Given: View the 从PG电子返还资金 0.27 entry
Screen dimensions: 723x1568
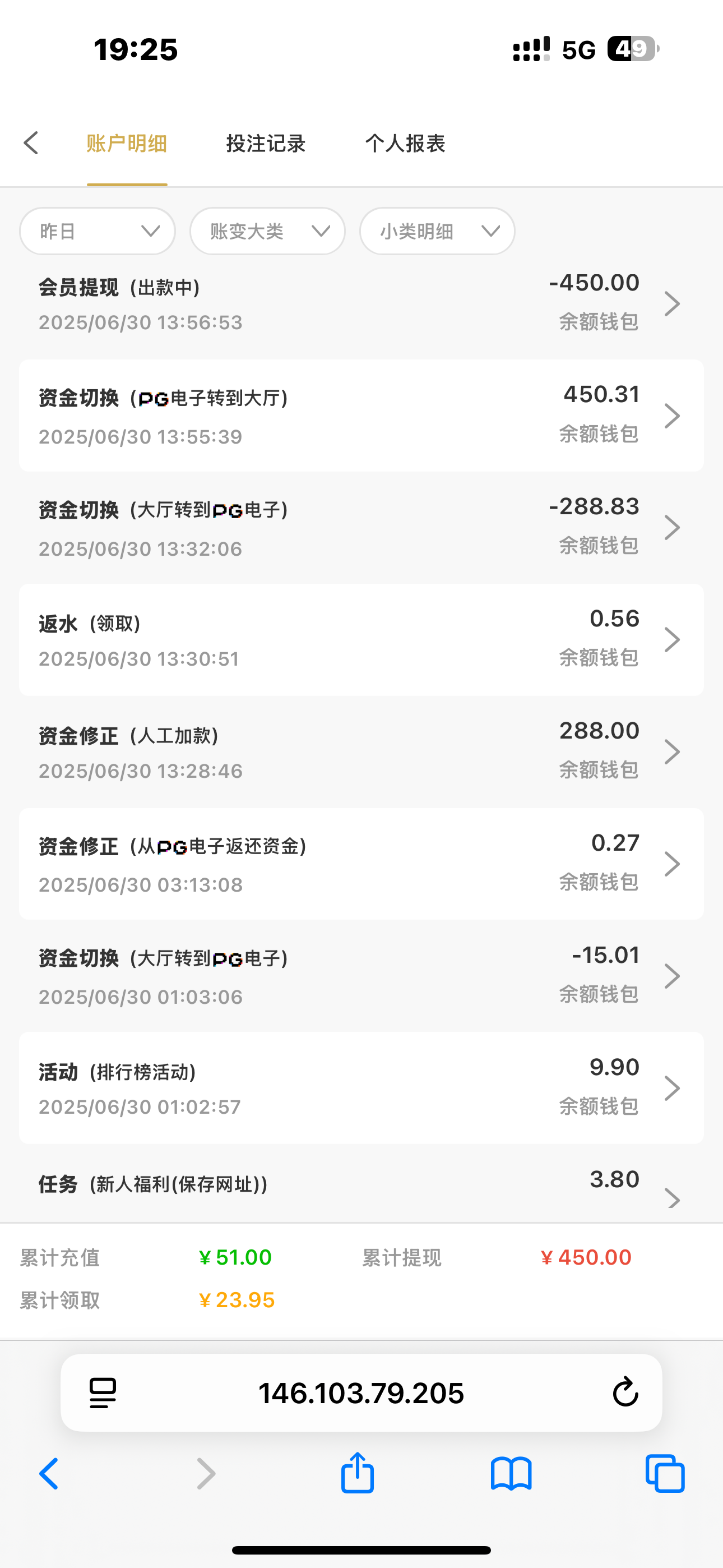Looking at the screenshot, I should [361, 864].
